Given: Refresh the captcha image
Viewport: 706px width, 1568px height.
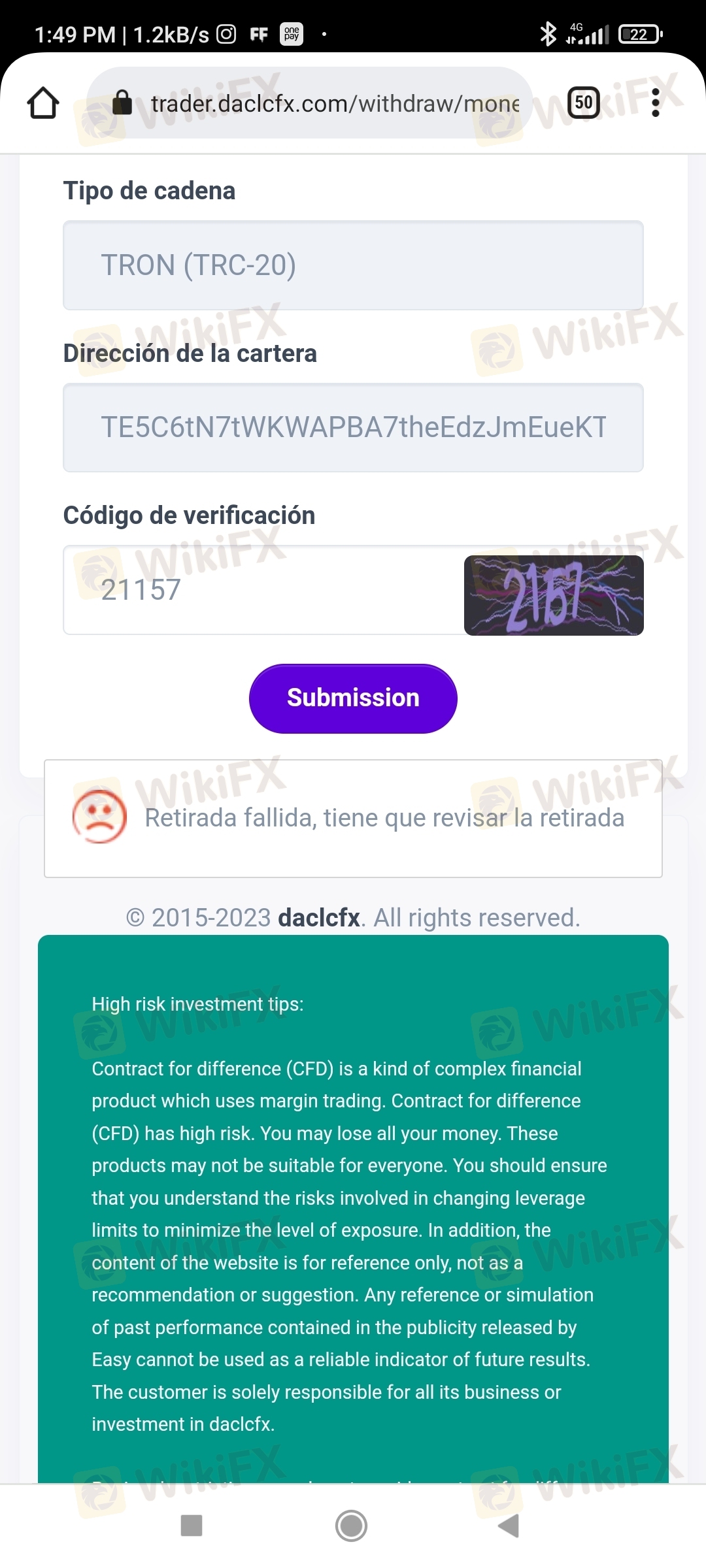Looking at the screenshot, I should (554, 595).
